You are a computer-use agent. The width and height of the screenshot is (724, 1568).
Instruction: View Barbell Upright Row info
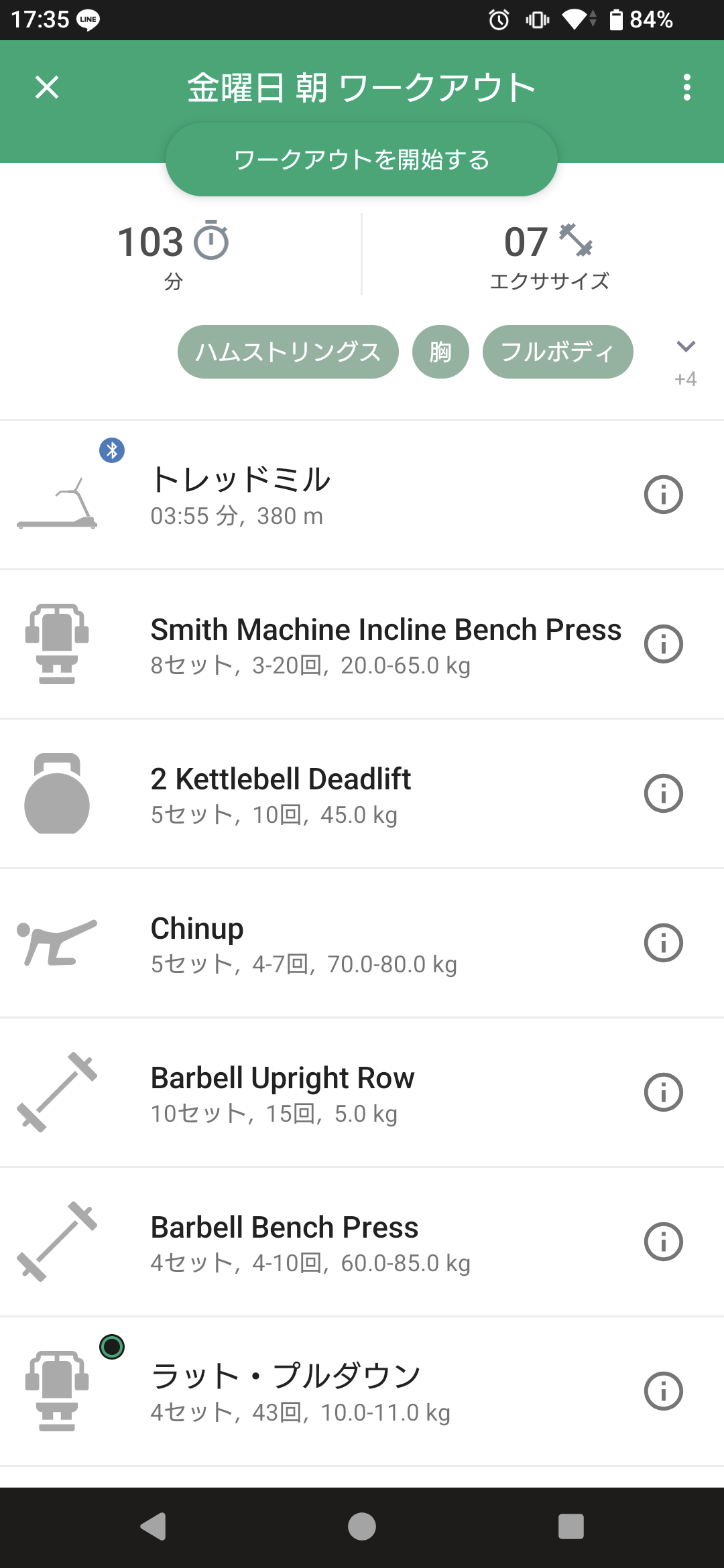663,1093
